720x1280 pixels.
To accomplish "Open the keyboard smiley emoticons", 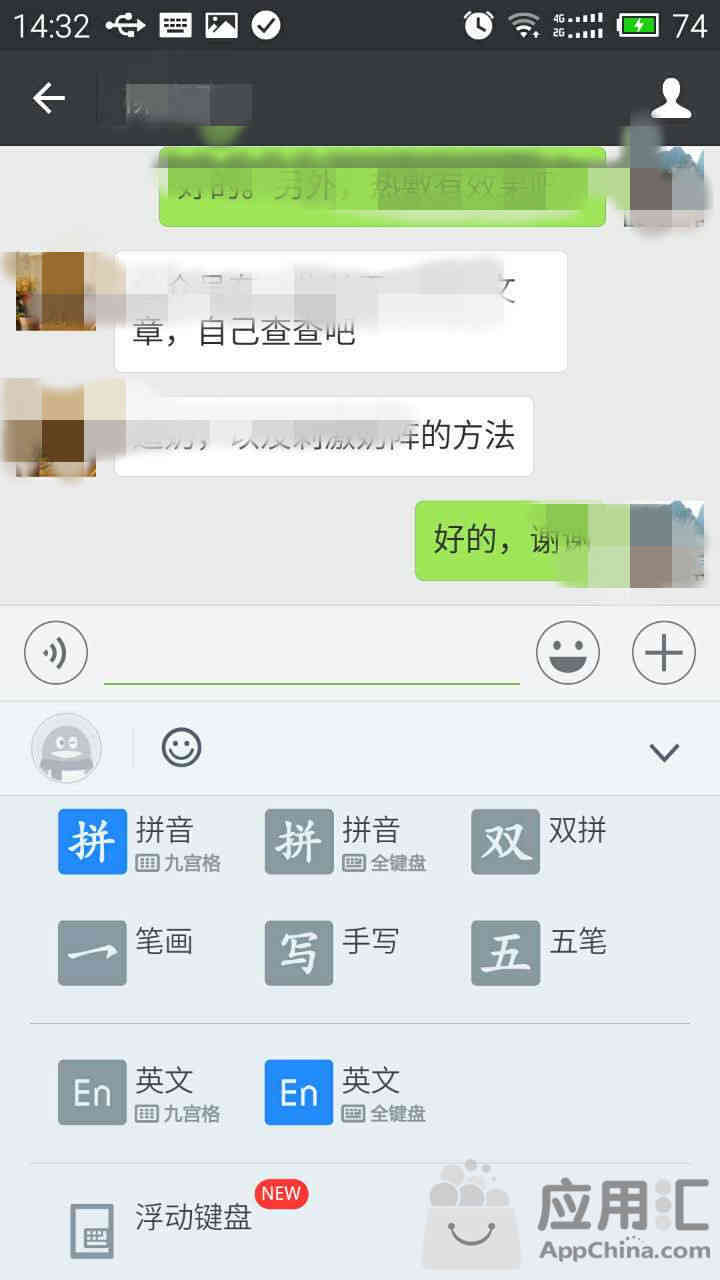I will [x=182, y=748].
